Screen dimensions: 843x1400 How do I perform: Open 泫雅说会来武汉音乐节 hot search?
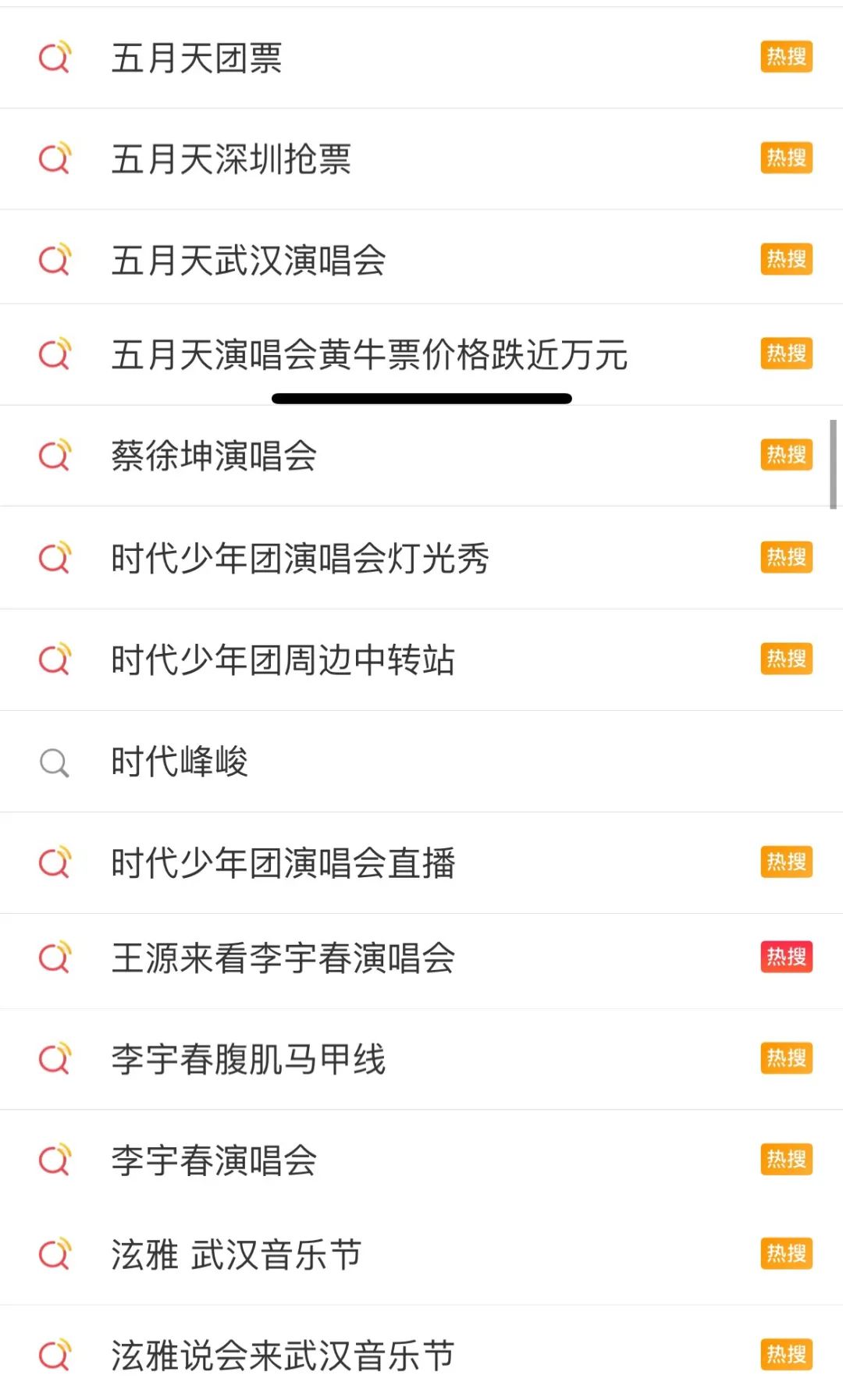283,1356
